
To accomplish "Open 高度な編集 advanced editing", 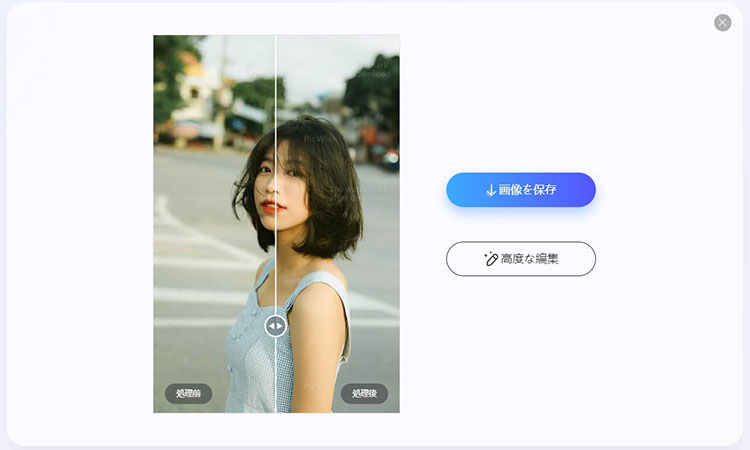I will point(520,258).
